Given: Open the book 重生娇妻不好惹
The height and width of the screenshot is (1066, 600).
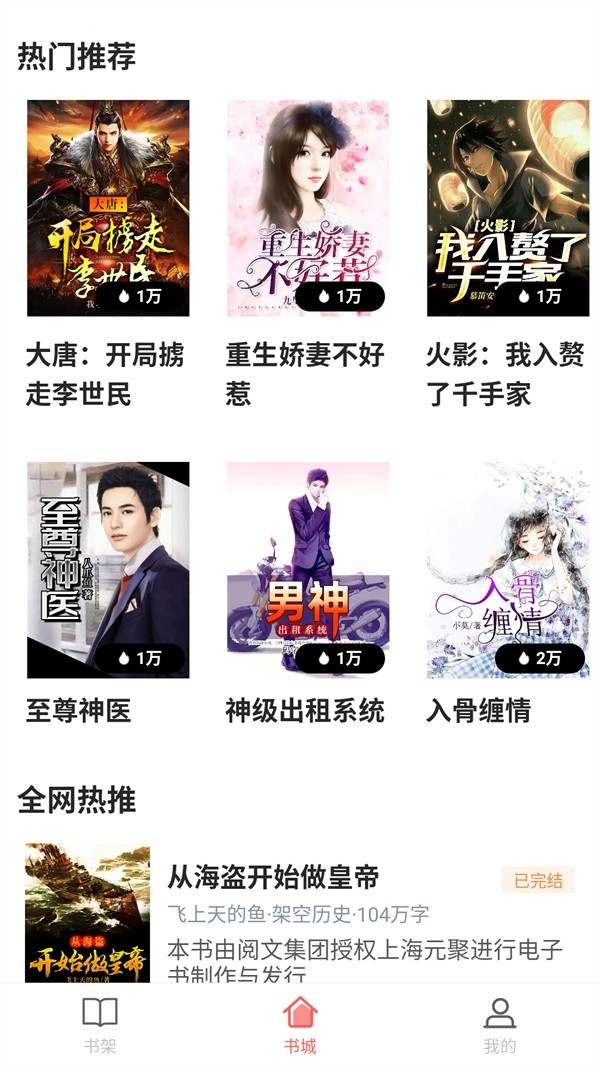Looking at the screenshot, I should (x=308, y=208).
